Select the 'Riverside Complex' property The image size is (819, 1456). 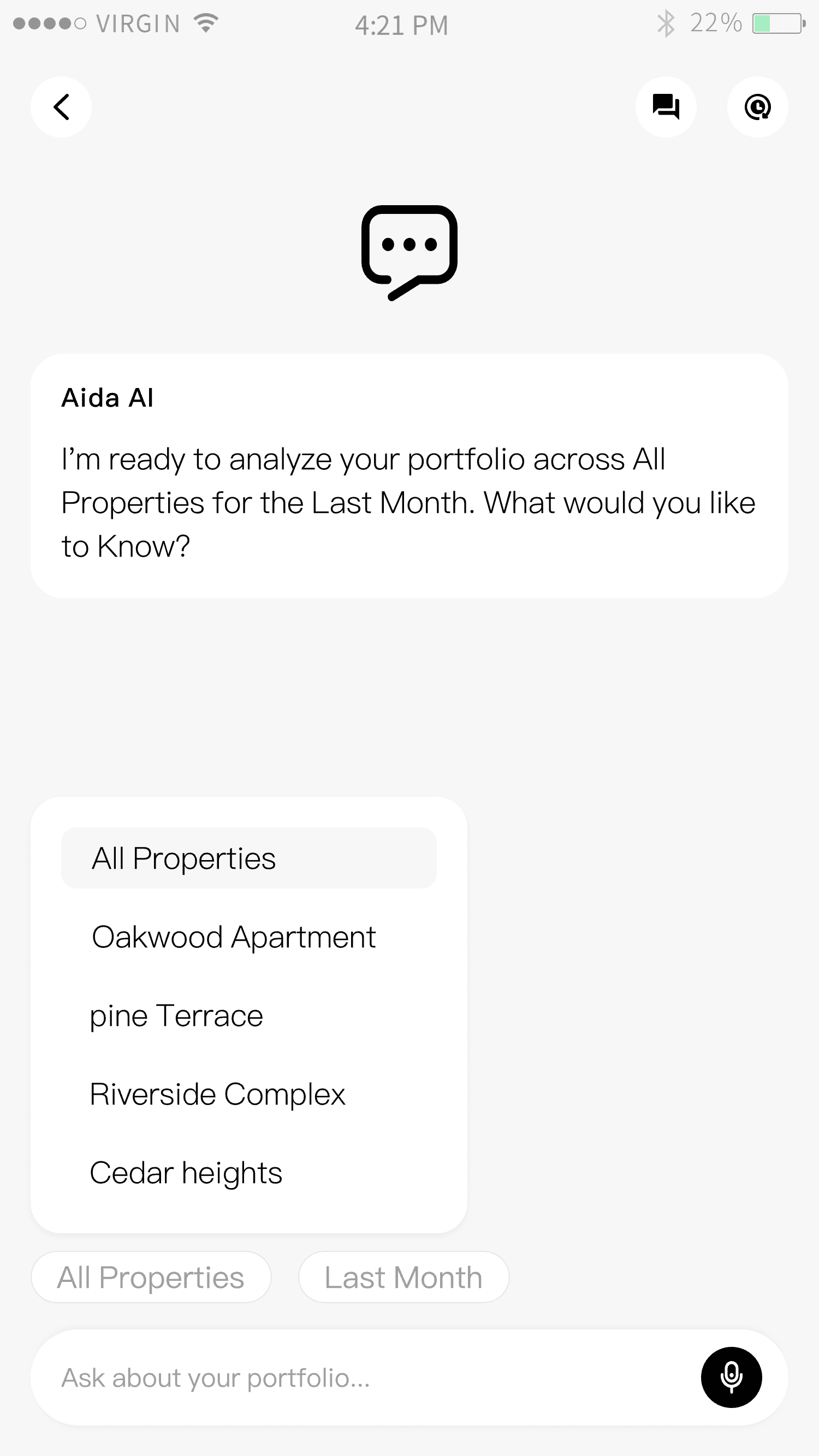click(218, 1094)
